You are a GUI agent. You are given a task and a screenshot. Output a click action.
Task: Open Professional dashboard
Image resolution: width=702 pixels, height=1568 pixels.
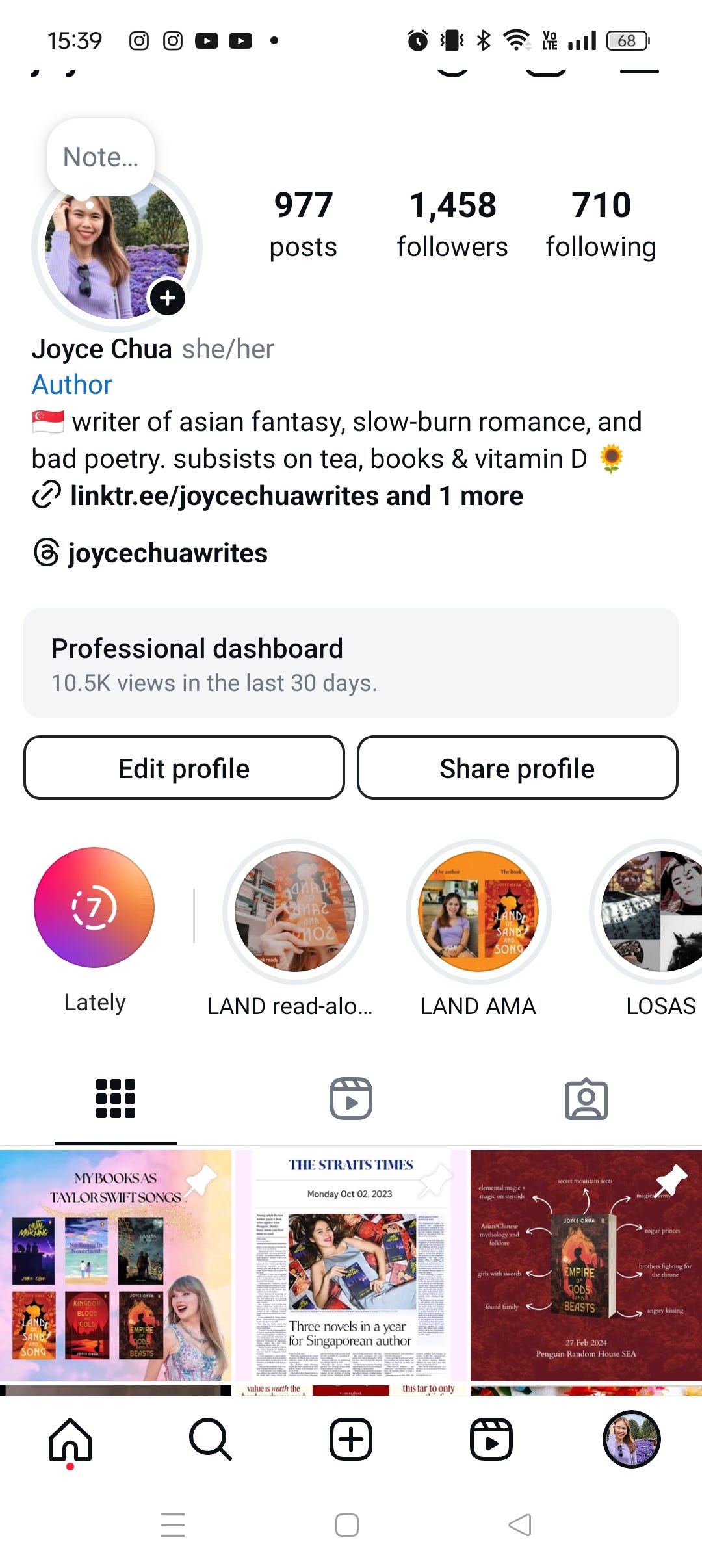[x=351, y=663]
